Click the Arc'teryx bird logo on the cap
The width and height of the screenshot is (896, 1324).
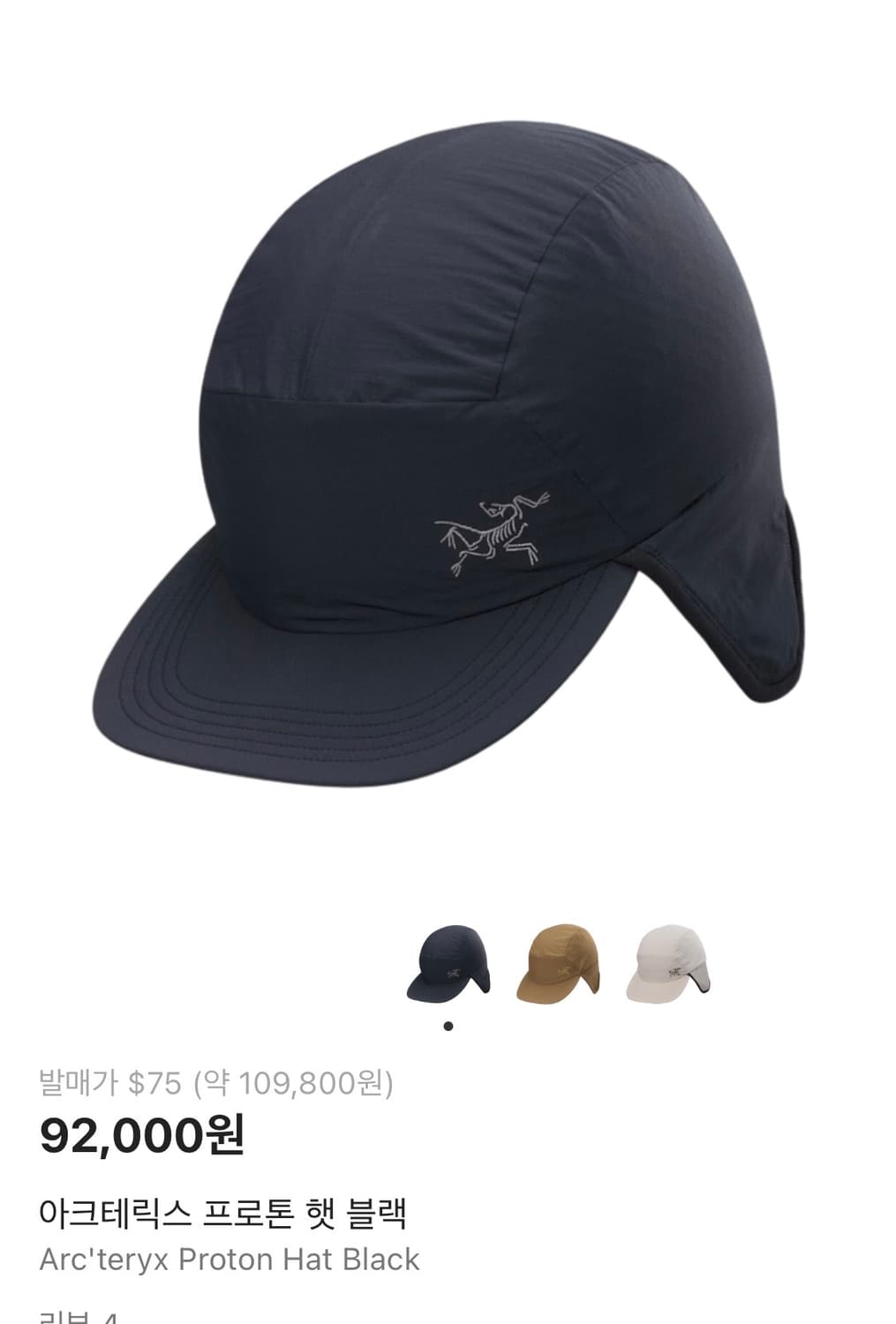[x=495, y=528]
